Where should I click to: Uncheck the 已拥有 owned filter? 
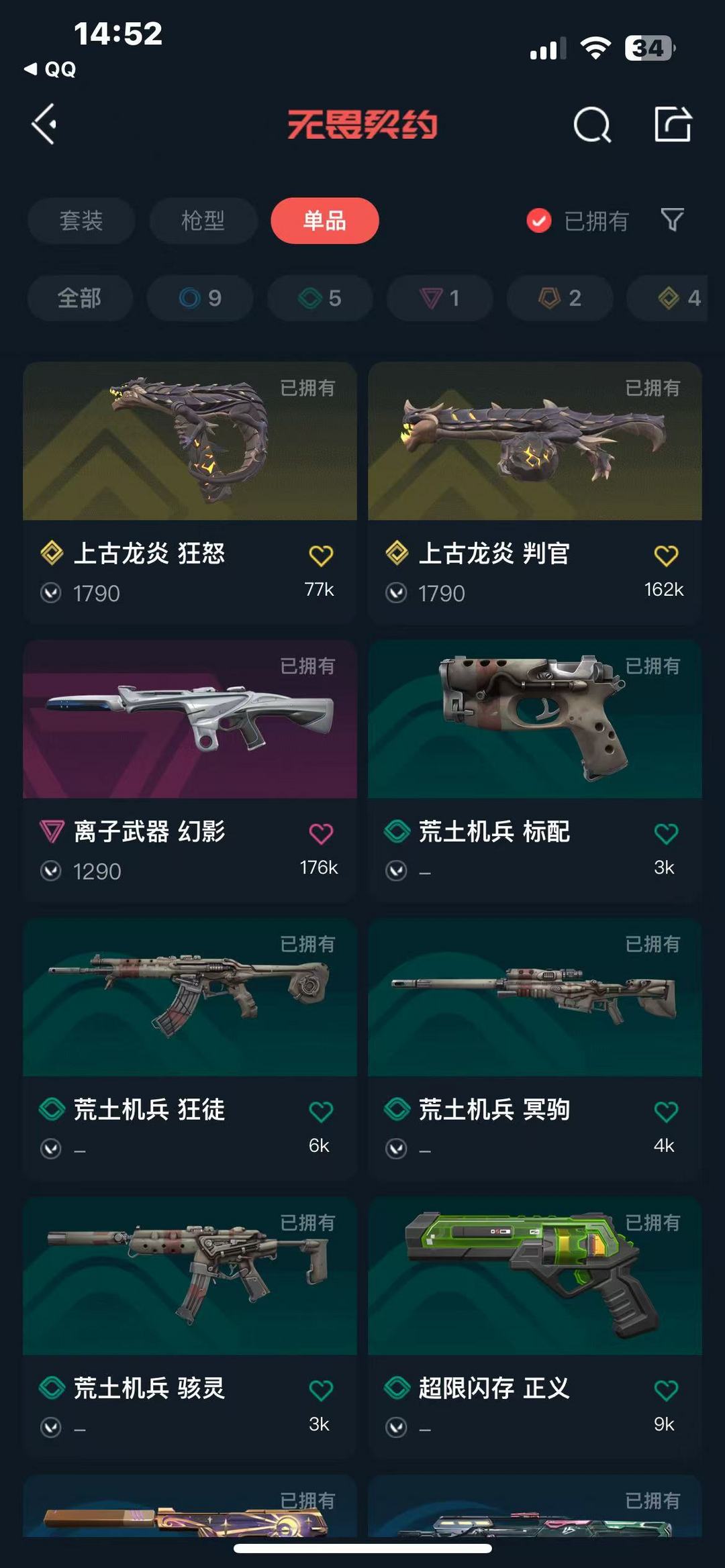pos(538,221)
